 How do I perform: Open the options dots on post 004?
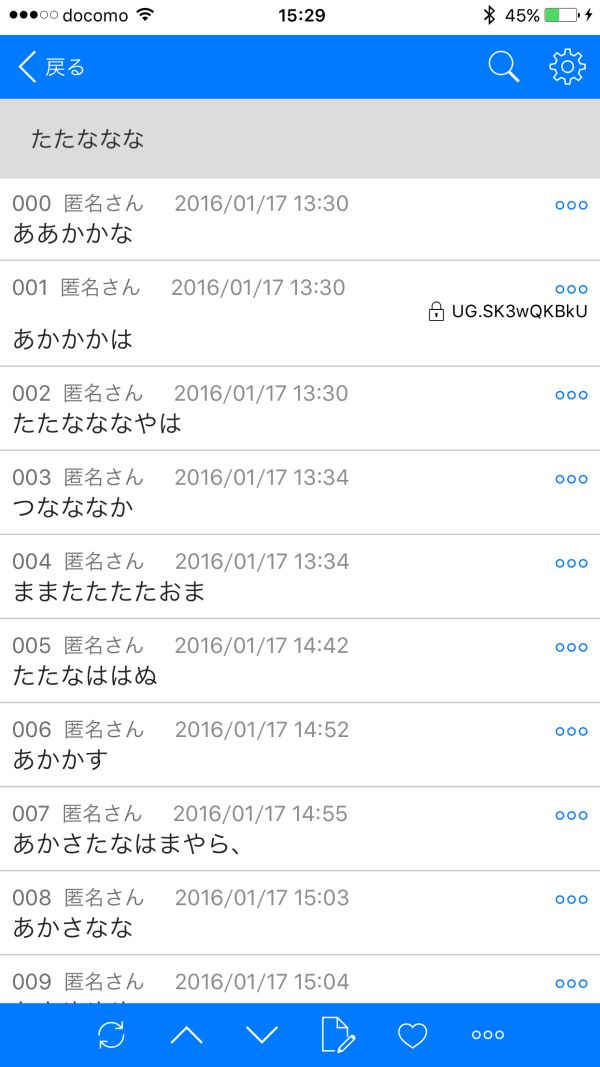pyautogui.click(x=571, y=563)
